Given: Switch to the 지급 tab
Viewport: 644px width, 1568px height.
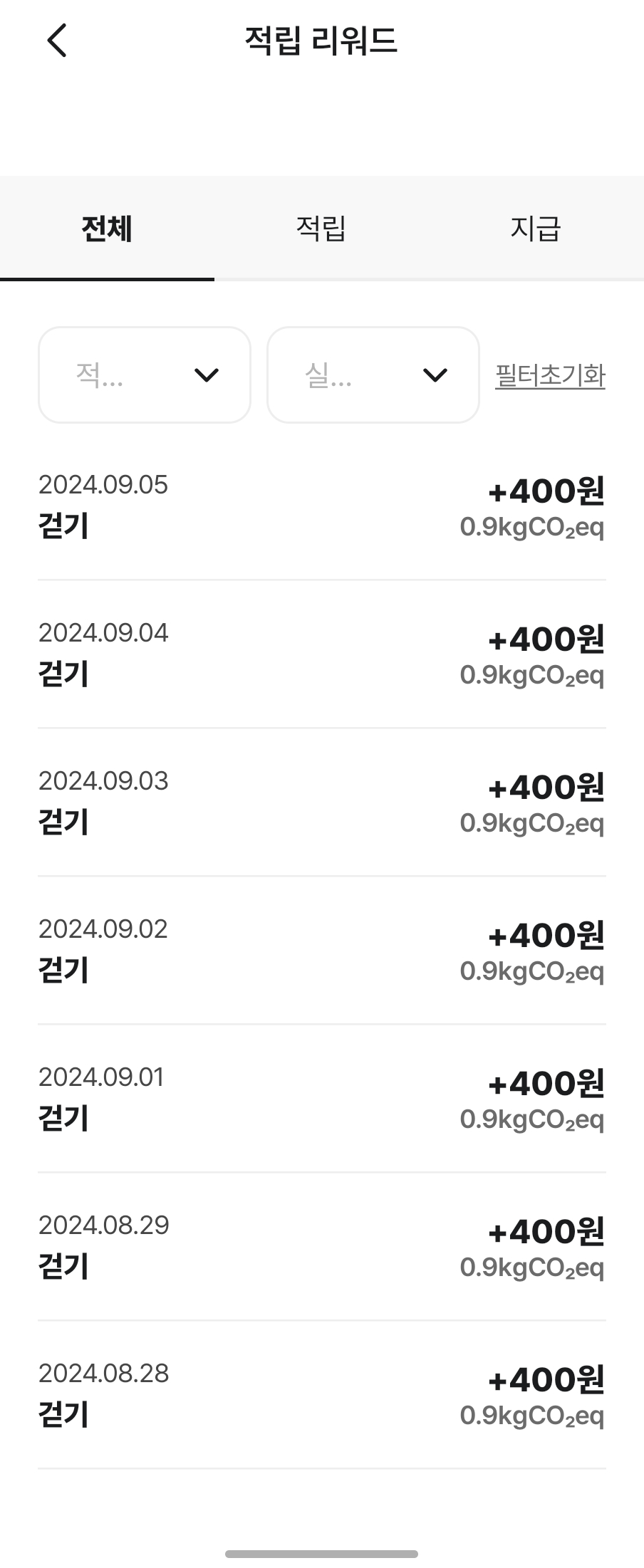Looking at the screenshot, I should click(x=536, y=228).
